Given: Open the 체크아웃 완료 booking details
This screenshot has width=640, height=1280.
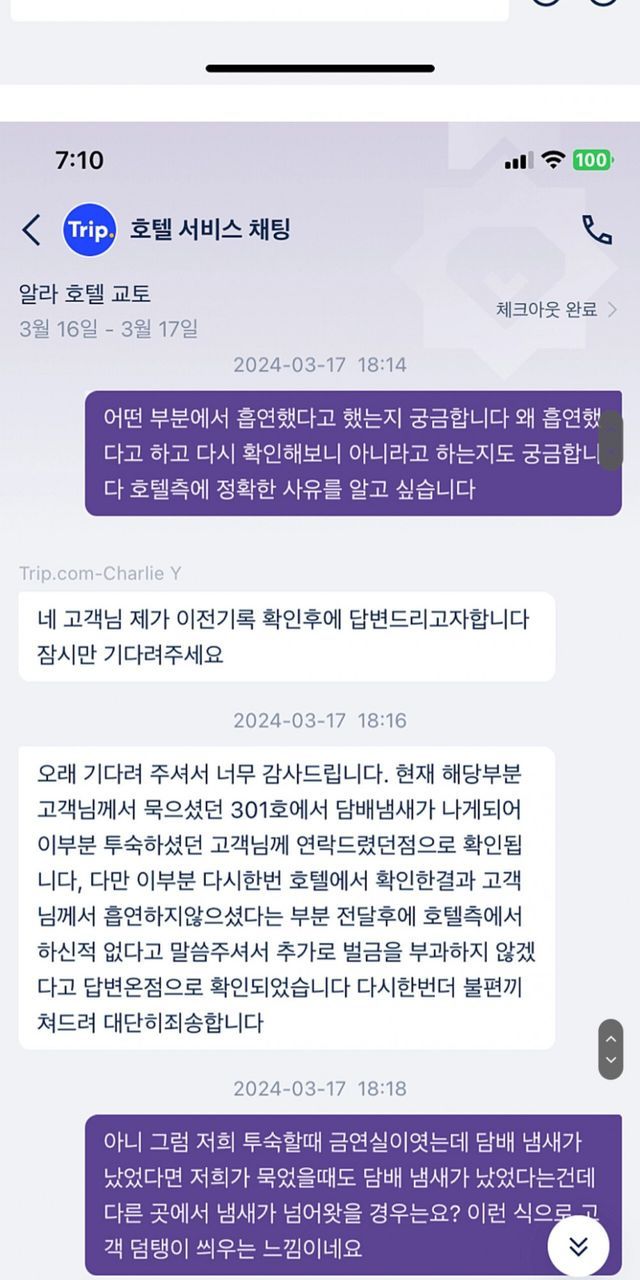Looking at the screenshot, I should tap(556, 310).
